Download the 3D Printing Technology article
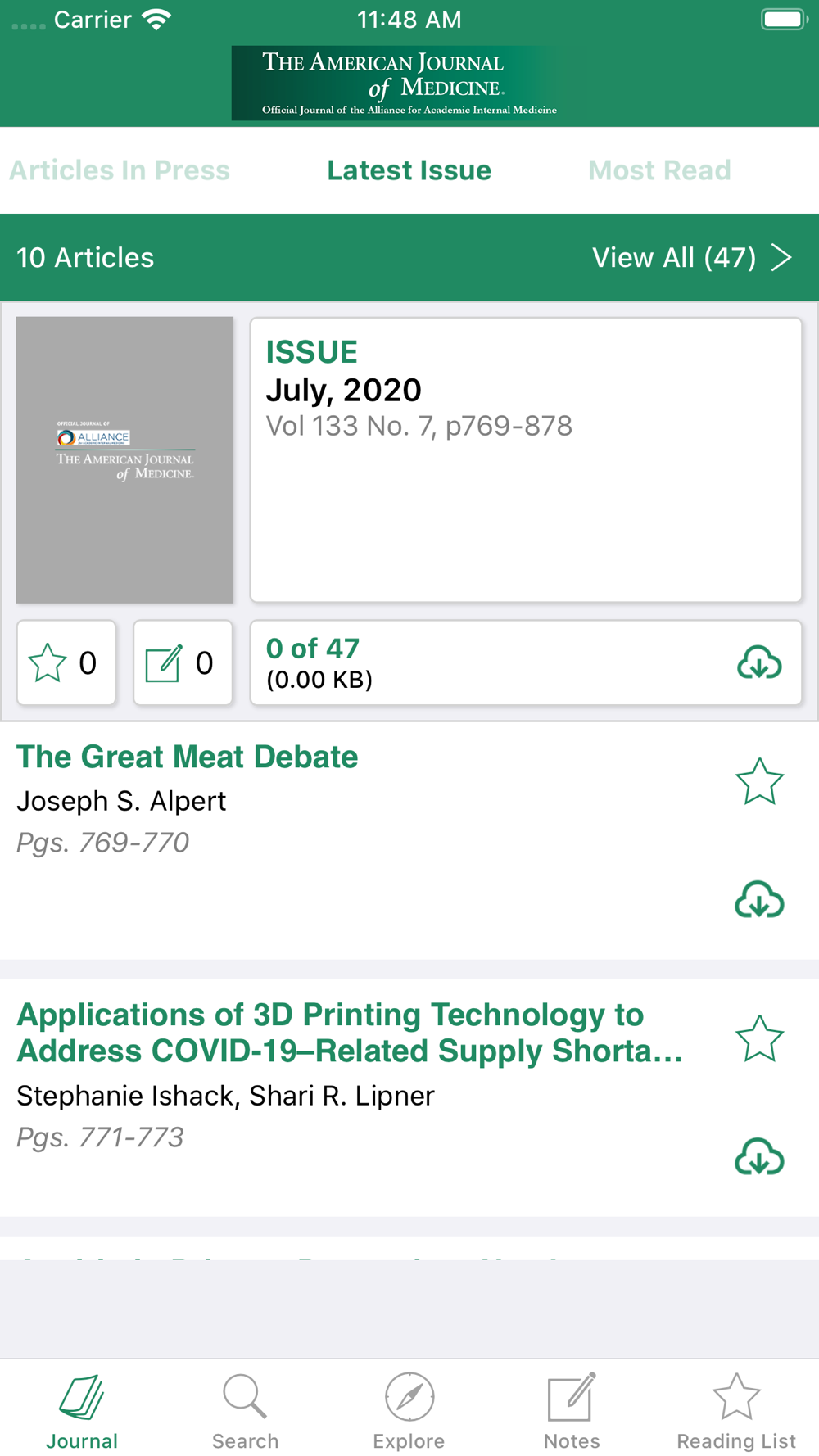This screenshot has height=1456, width=819. click(x=759, y=1157)
